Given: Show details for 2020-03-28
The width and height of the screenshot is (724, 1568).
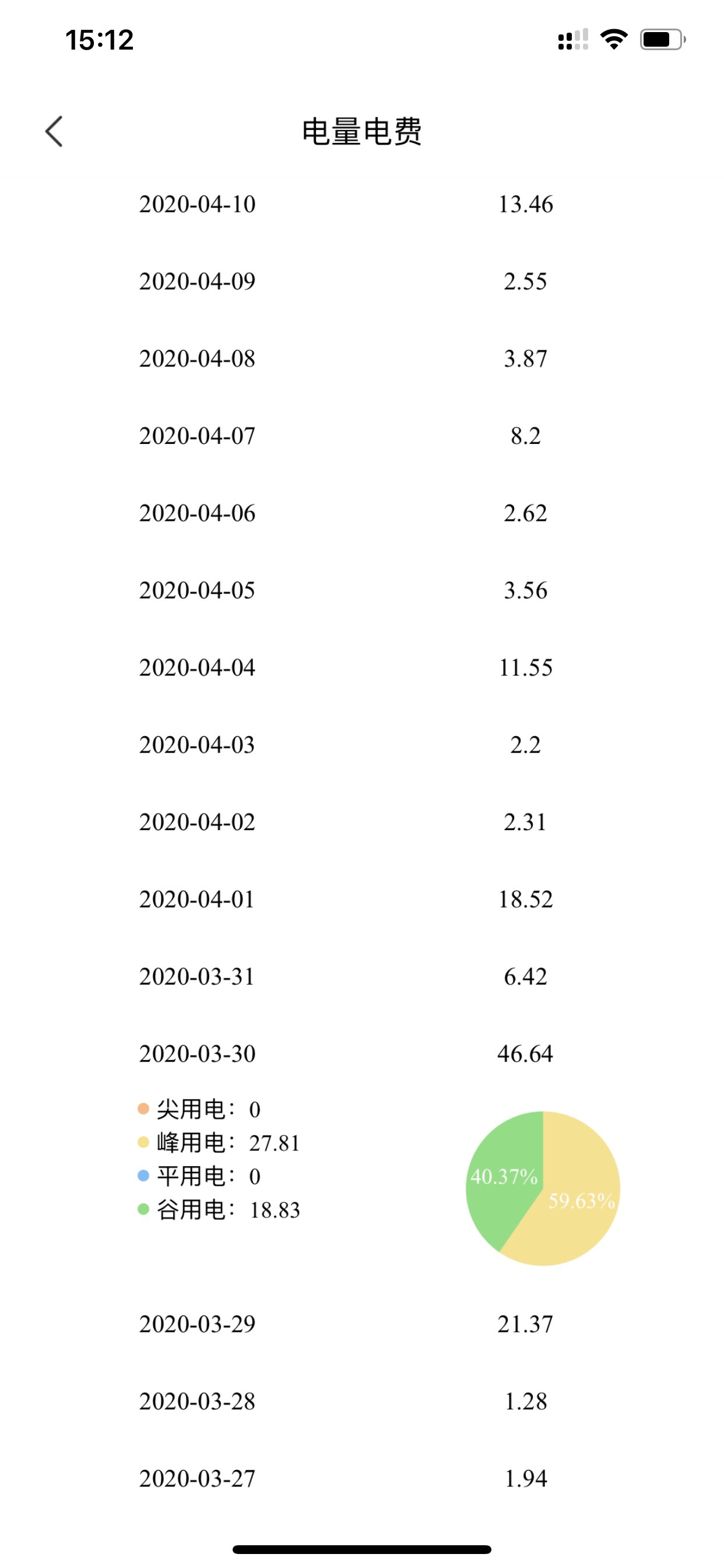Looking at the screenshot, I should (362, 1402).
